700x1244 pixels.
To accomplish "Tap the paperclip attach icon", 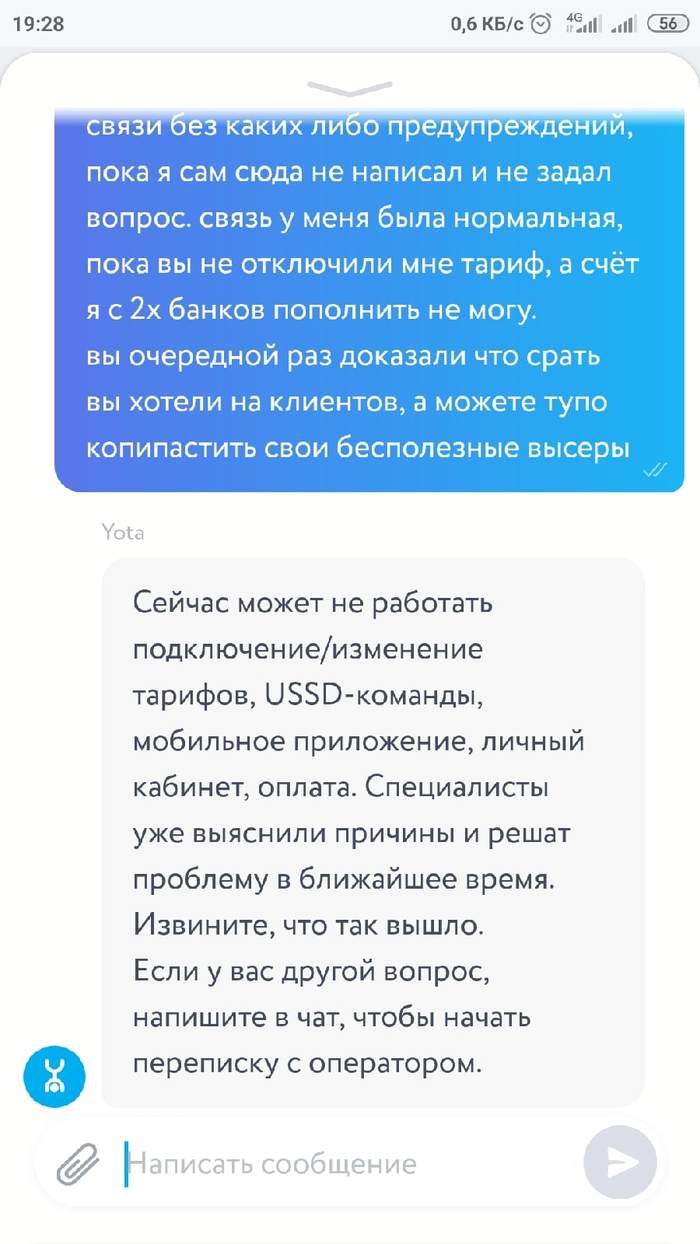I will [77, 1164].
